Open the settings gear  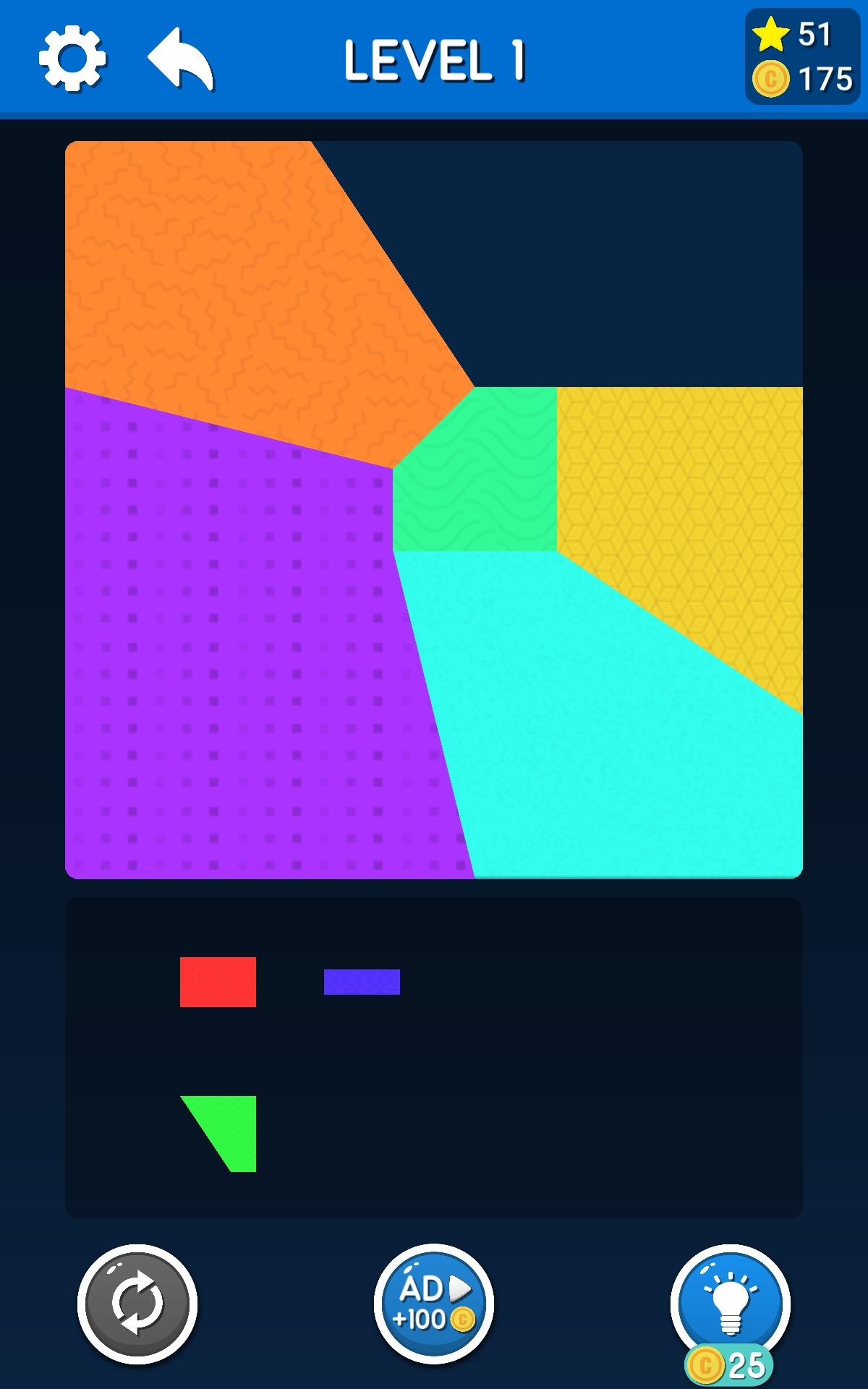click(72, 59)
